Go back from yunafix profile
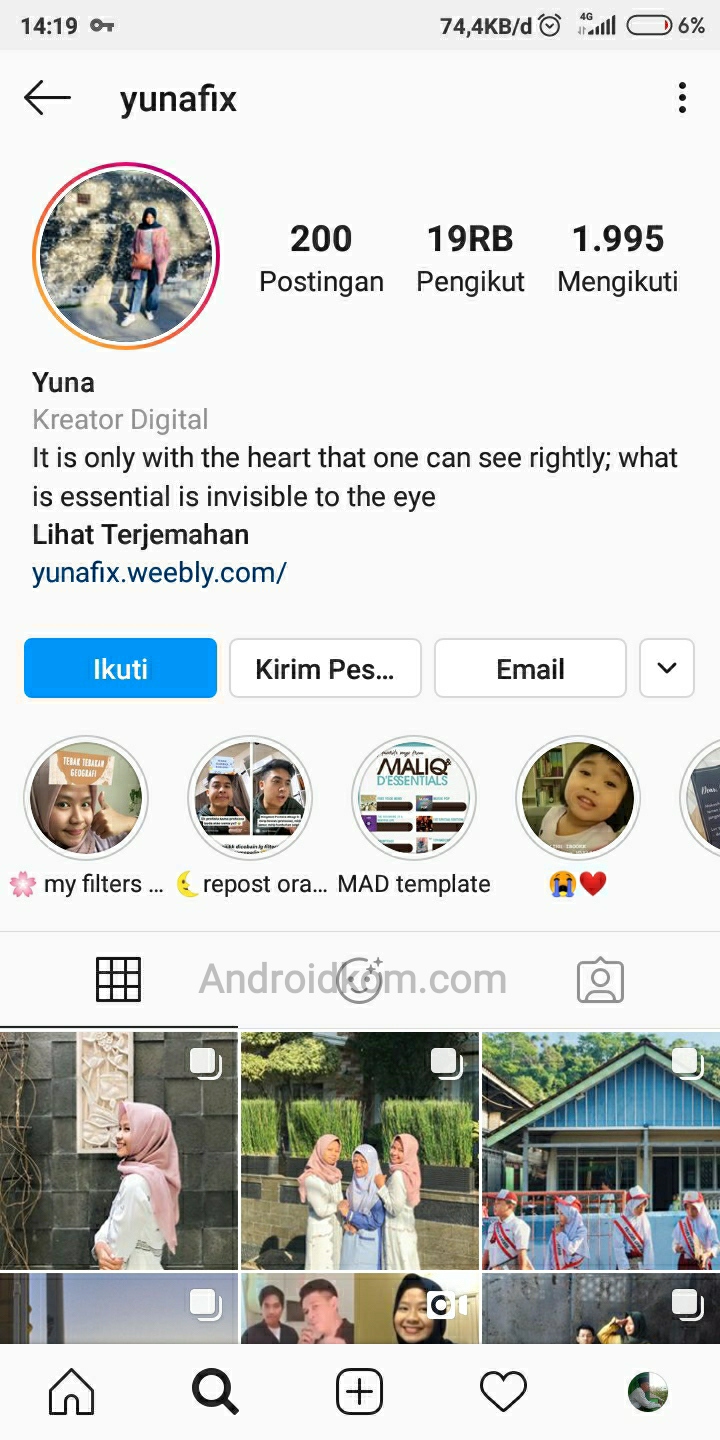Screen dimensions: 720x1440 [x=47, y=98]
